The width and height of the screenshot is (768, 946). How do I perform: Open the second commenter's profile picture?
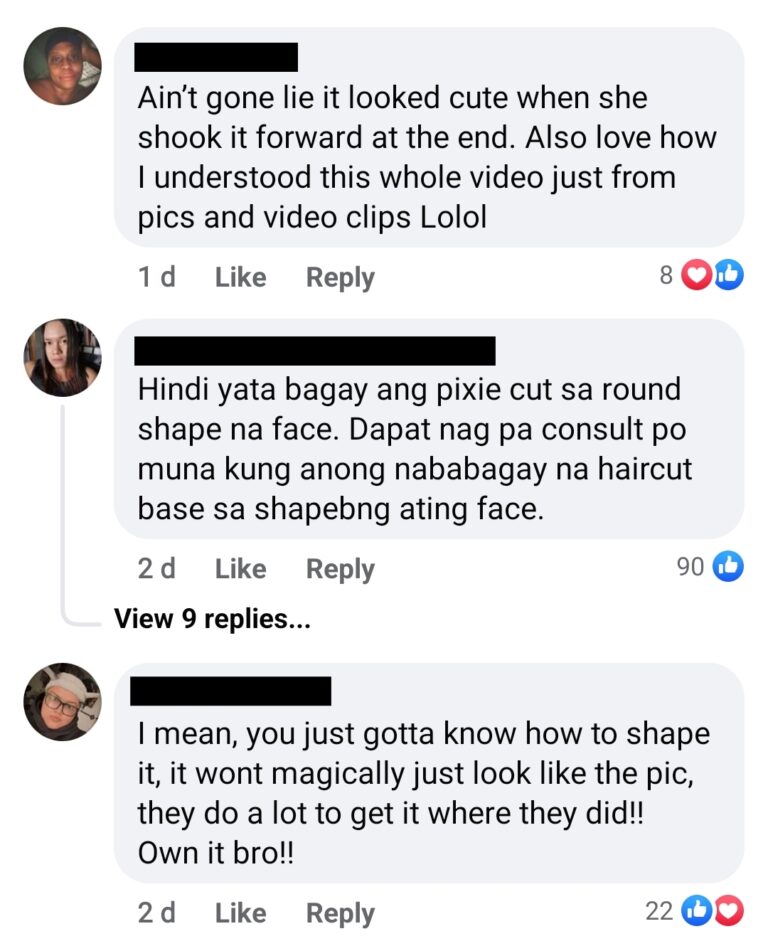[62, 358]
